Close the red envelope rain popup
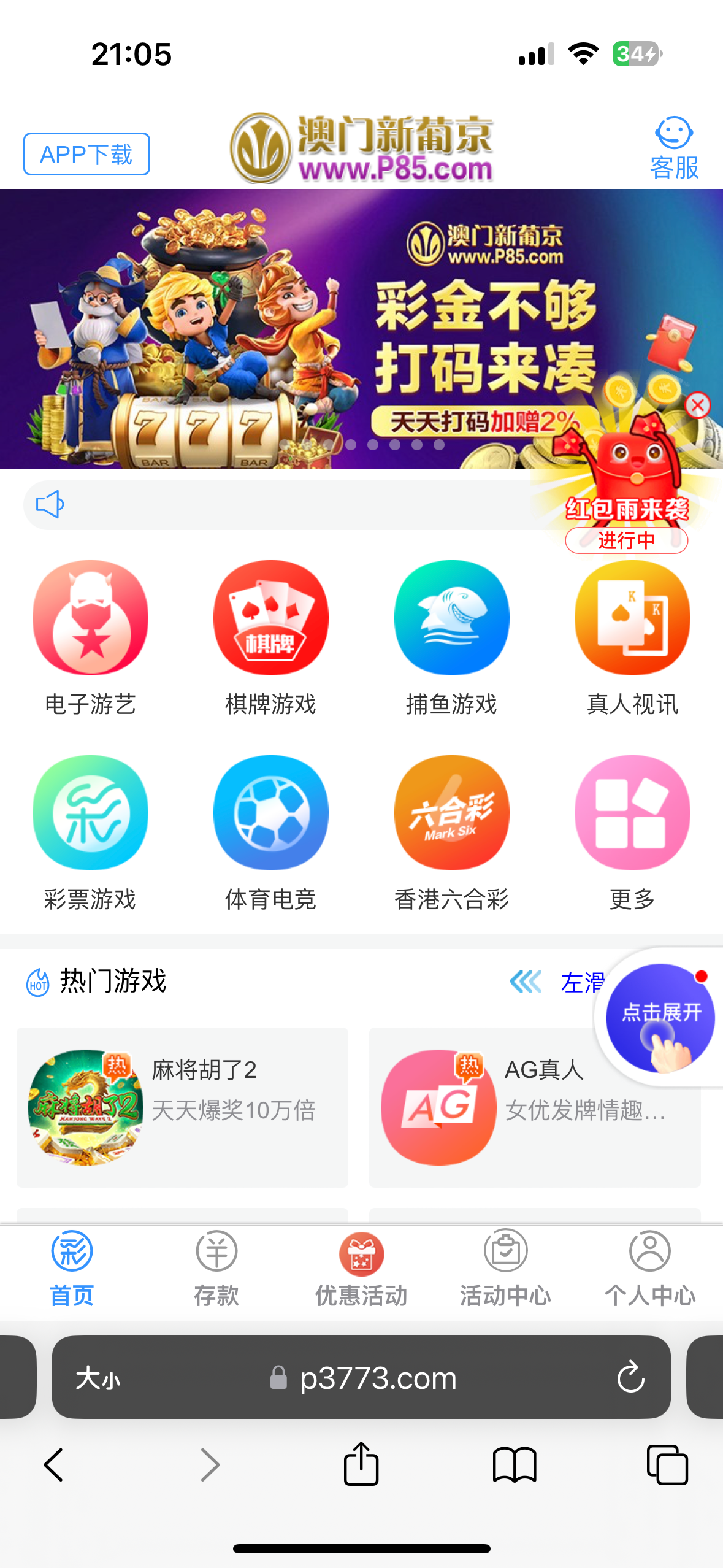 point(697,405)
